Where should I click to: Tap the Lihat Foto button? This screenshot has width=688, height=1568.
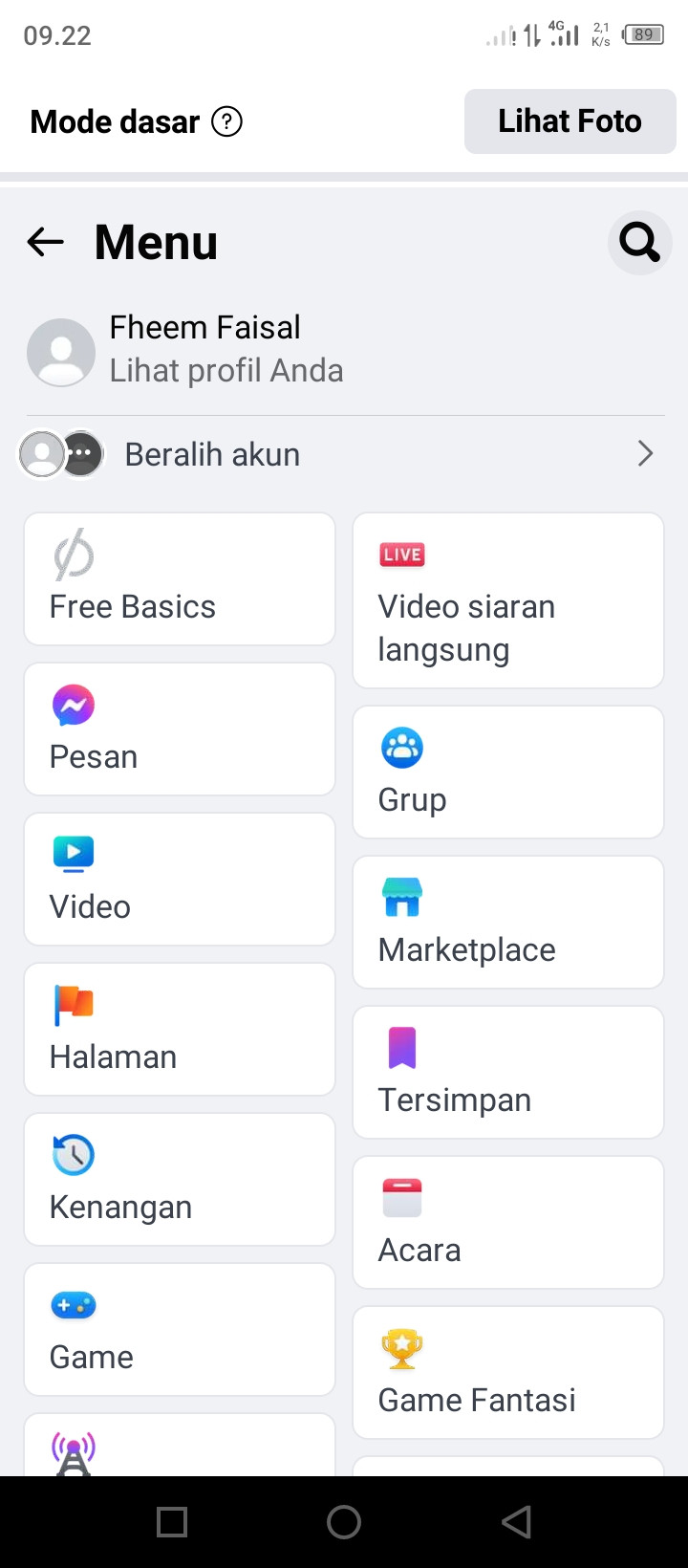click(570, 121)
